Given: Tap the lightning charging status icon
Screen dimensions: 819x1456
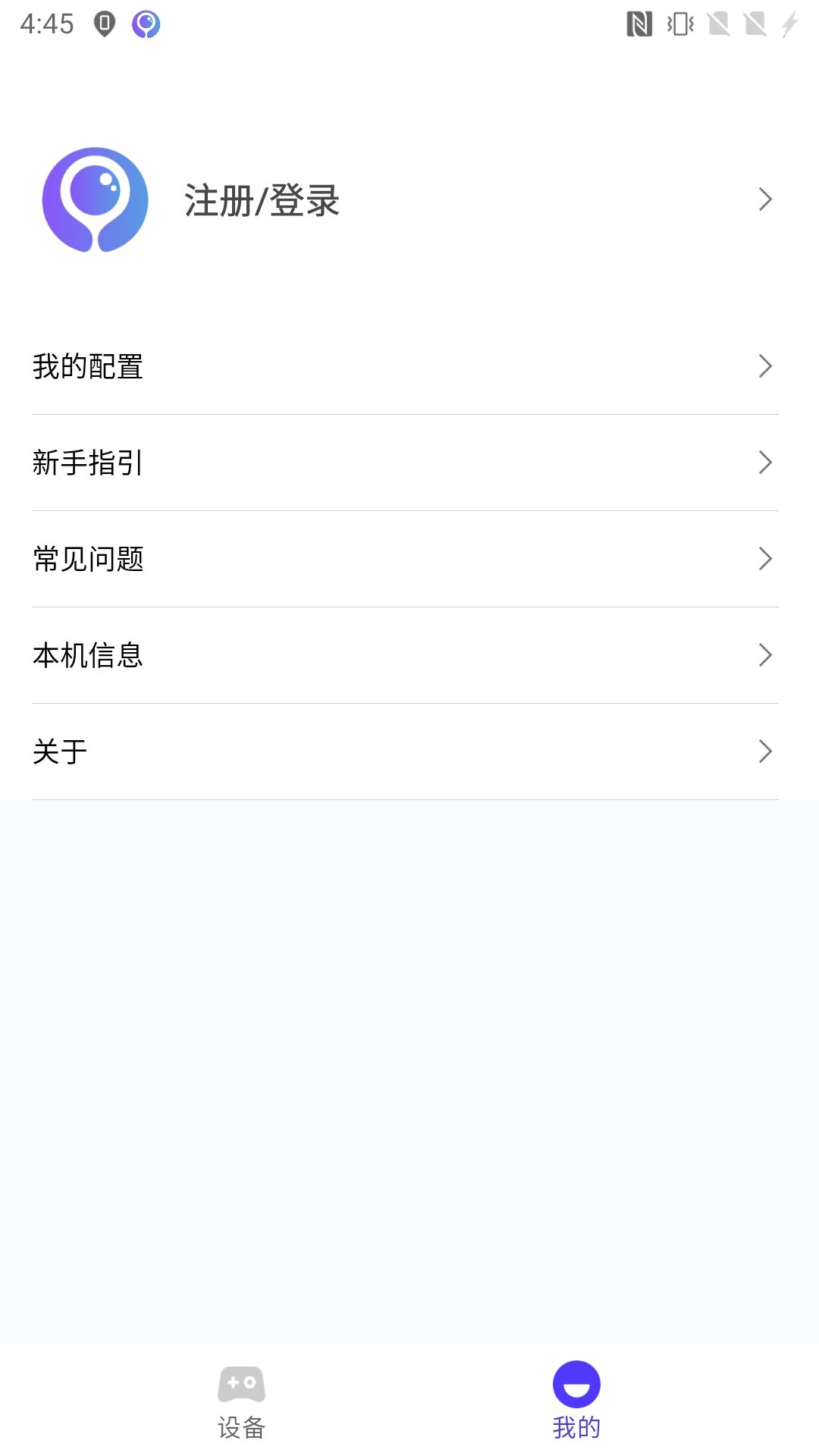Looking at the screenshot, I should (x=787, y=25).
